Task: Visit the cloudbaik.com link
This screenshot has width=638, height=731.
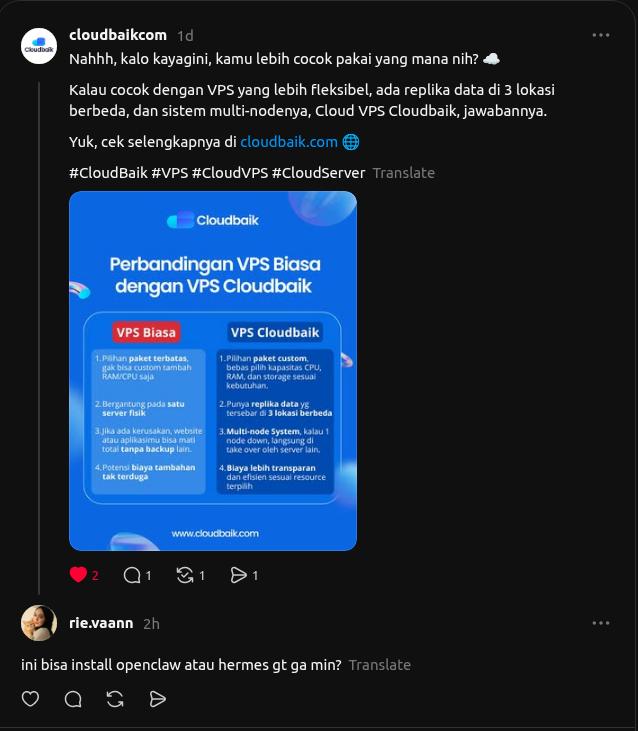Action: click(x=288, y=142)
